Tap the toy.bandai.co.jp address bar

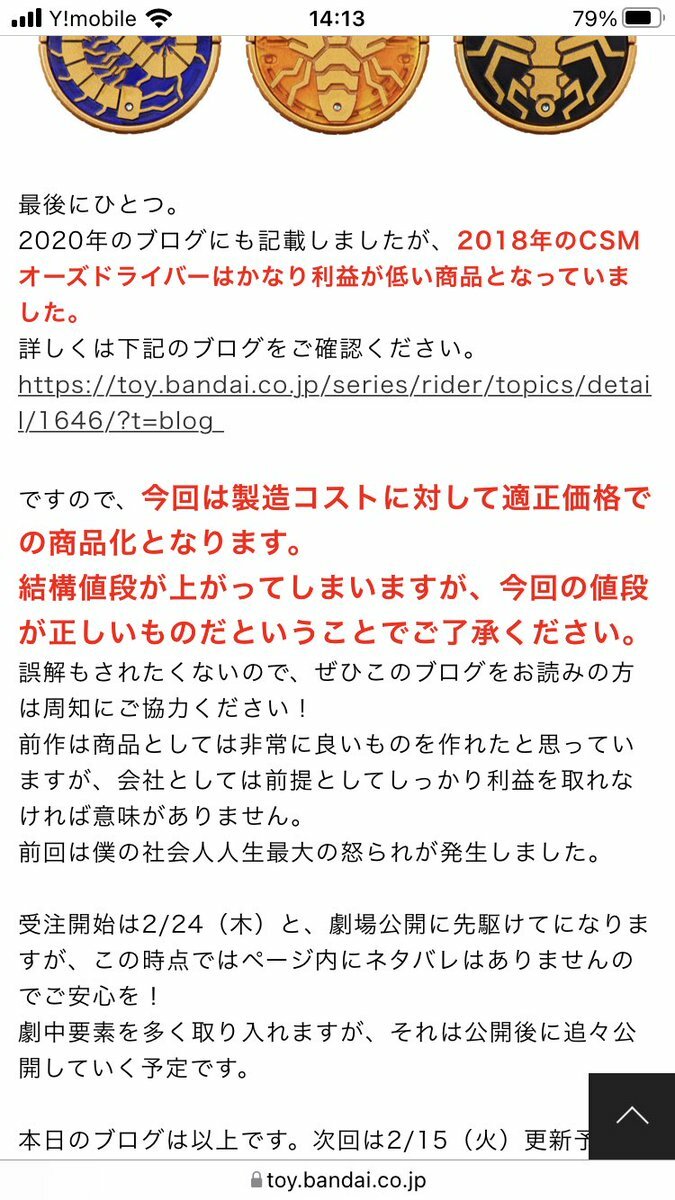coord(338,1180)
